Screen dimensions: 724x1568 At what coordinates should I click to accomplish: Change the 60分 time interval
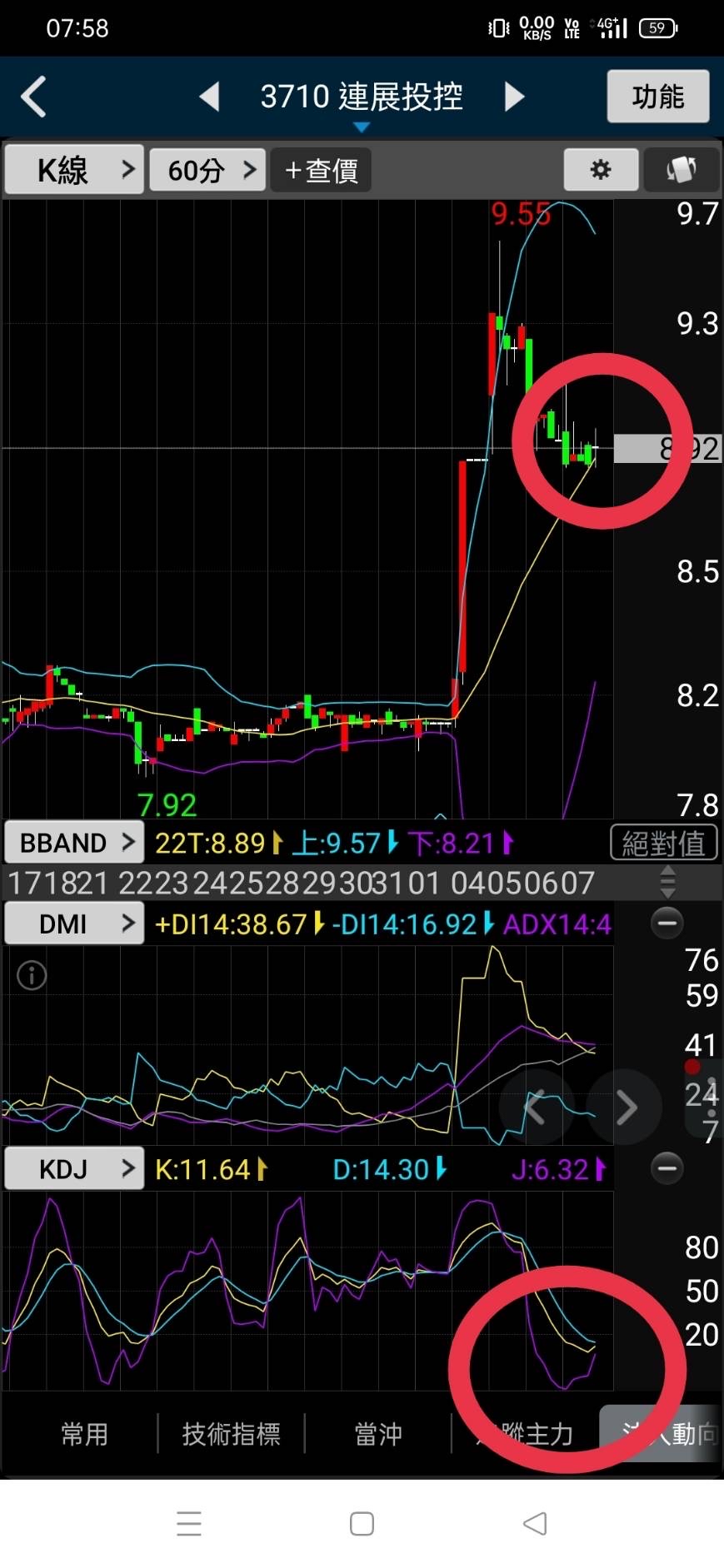(x=207, y=171)
